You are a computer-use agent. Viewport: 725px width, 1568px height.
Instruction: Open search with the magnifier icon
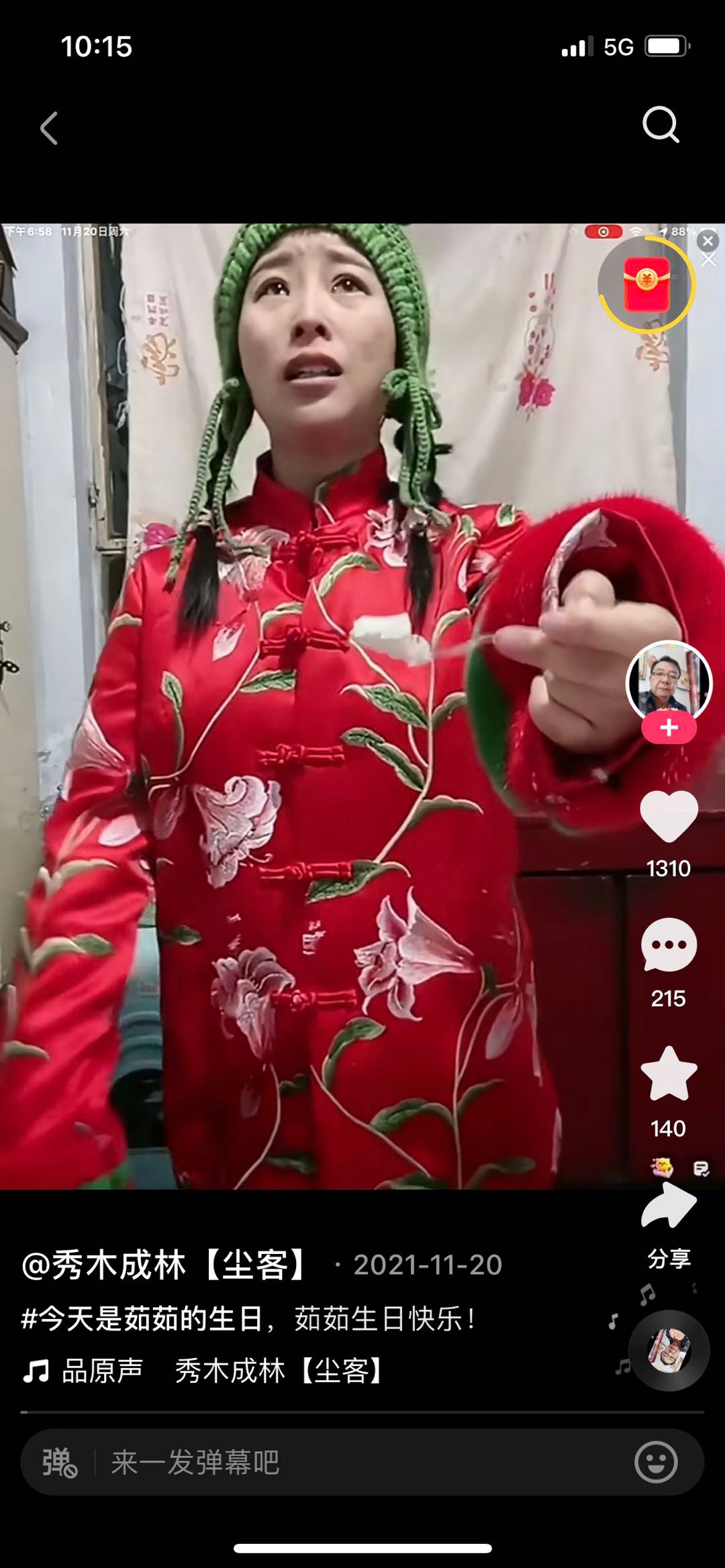(x=661, y=125)
